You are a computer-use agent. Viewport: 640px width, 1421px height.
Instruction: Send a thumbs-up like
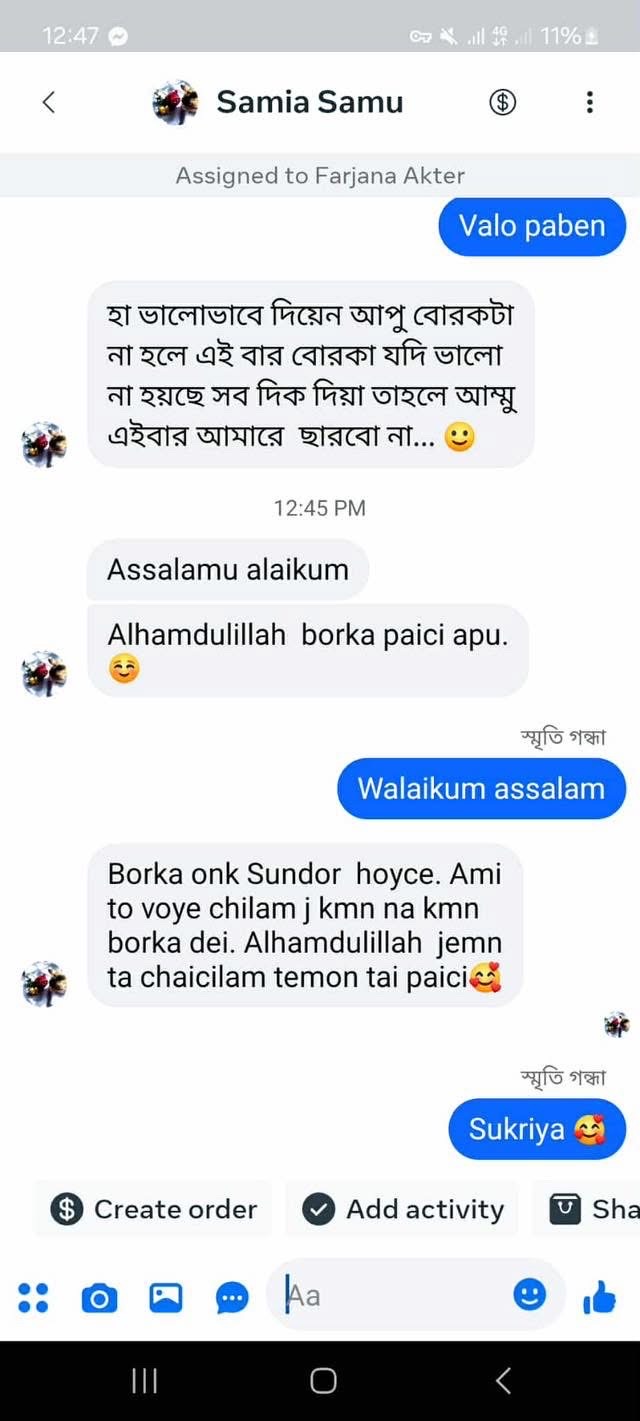coord(599,1297)
